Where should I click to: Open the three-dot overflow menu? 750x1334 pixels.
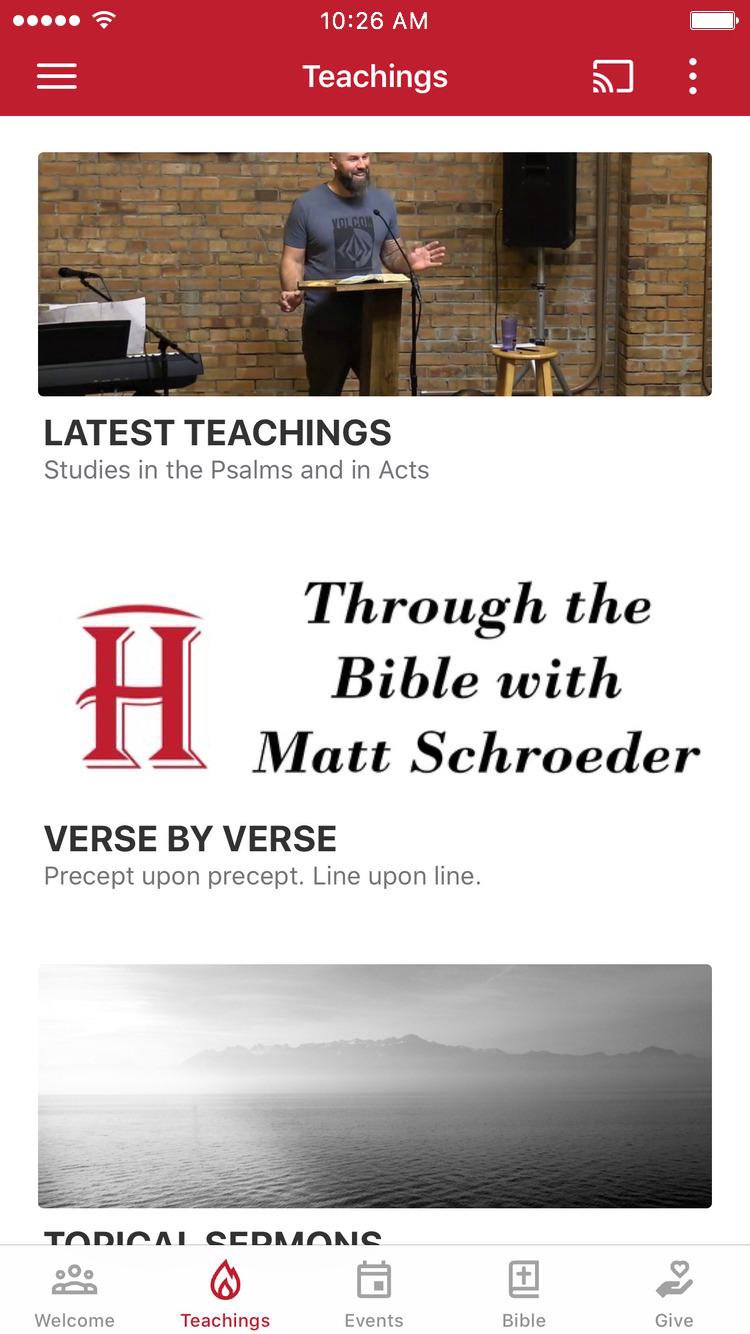(x=692, y=76)
